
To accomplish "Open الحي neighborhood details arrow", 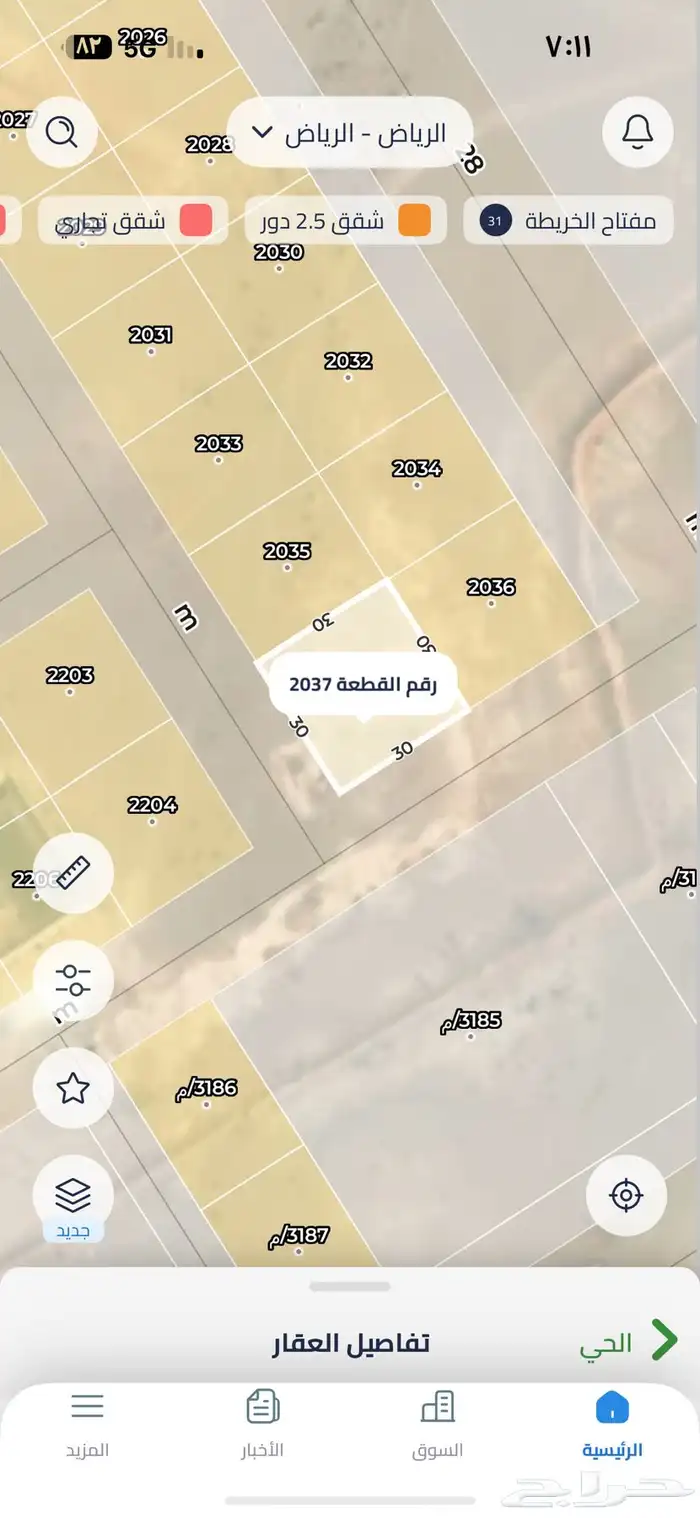I will 662,1341.
